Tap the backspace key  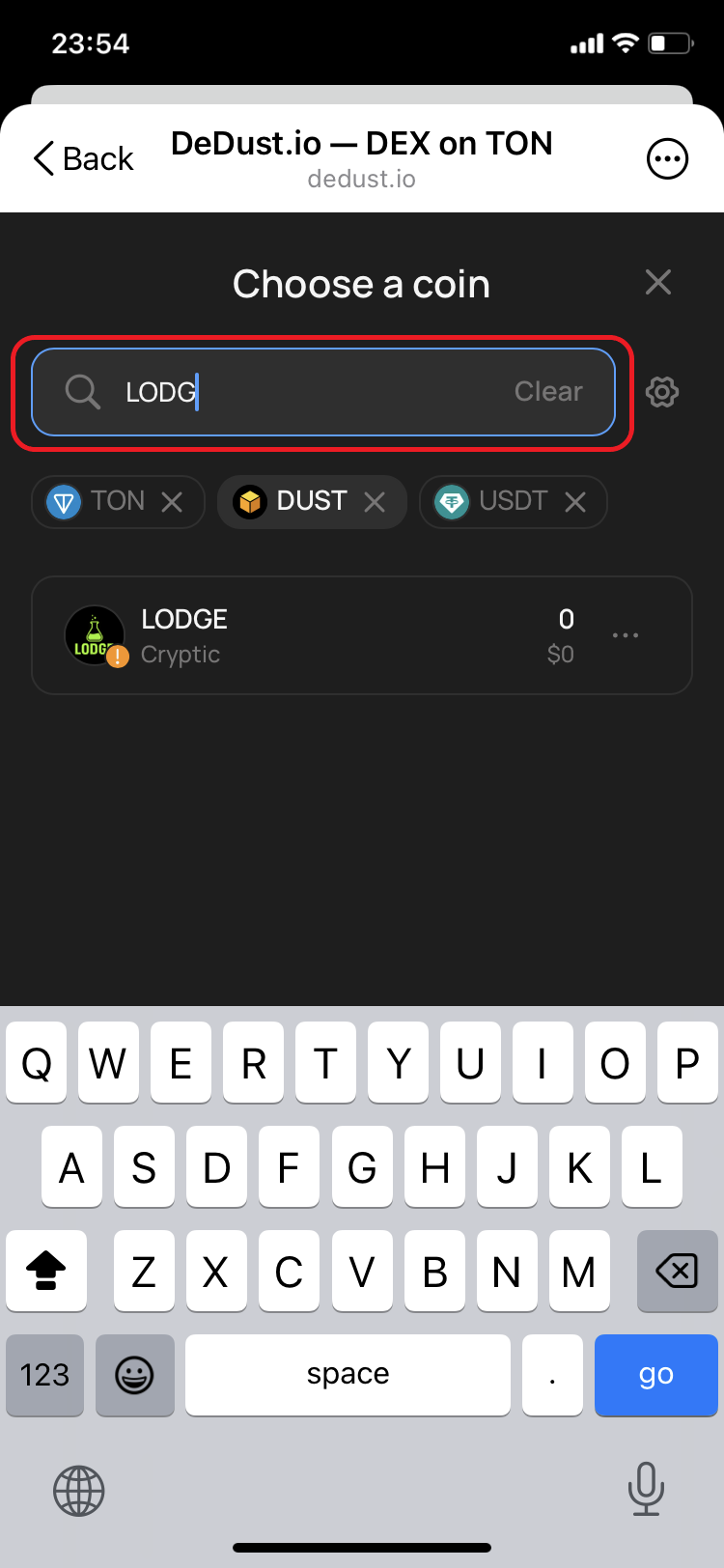[677, 1271]
